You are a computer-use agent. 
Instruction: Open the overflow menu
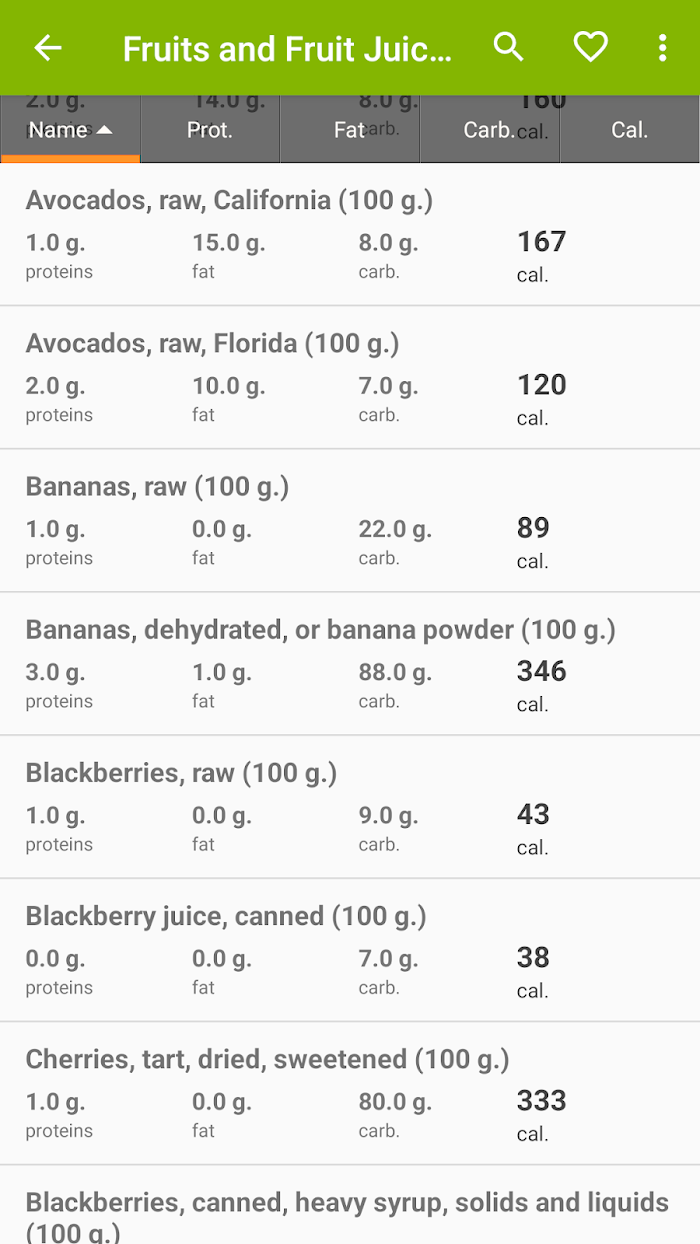662,47
